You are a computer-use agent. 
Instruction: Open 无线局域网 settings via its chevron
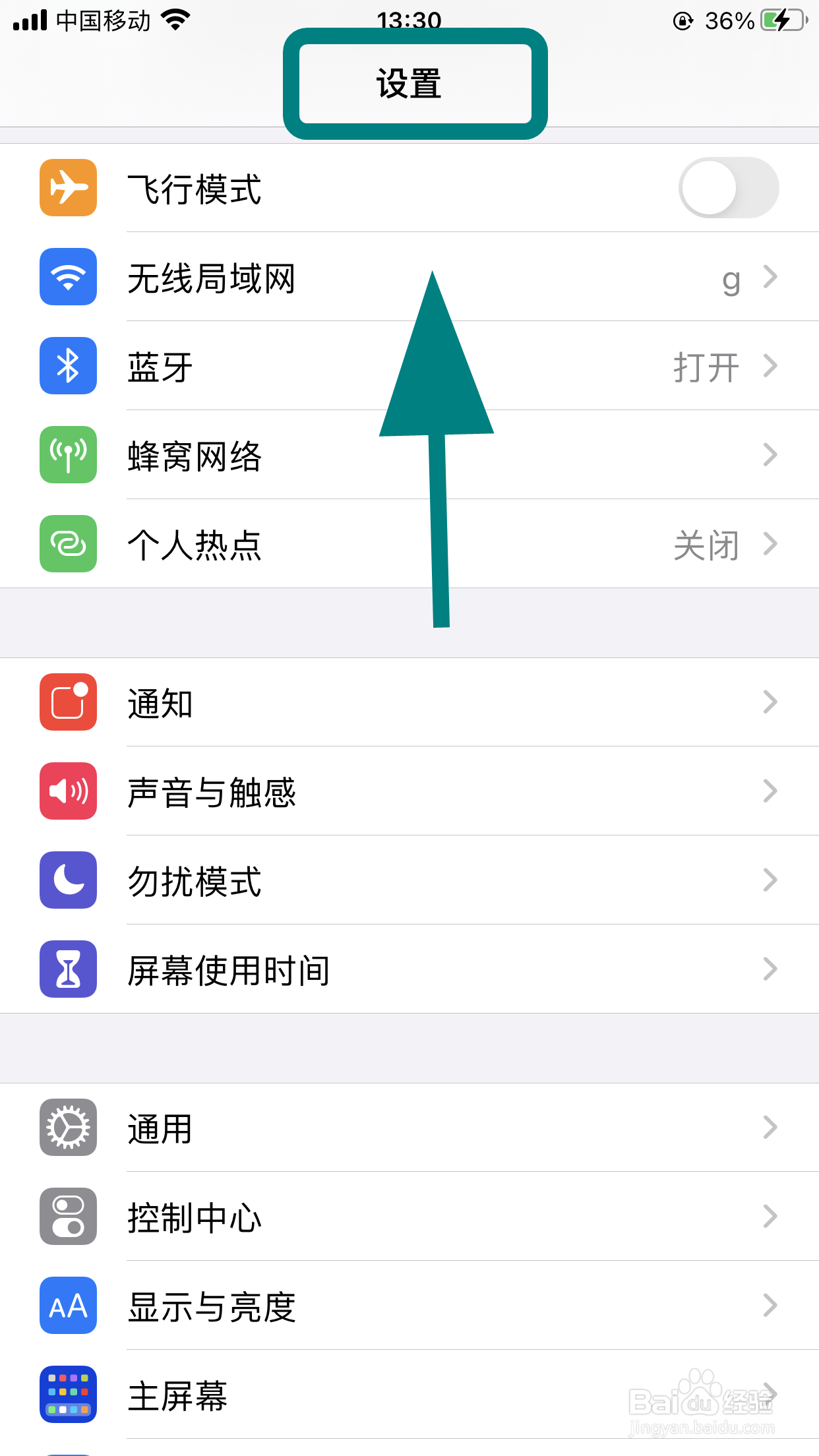click(x=770, y=277)
